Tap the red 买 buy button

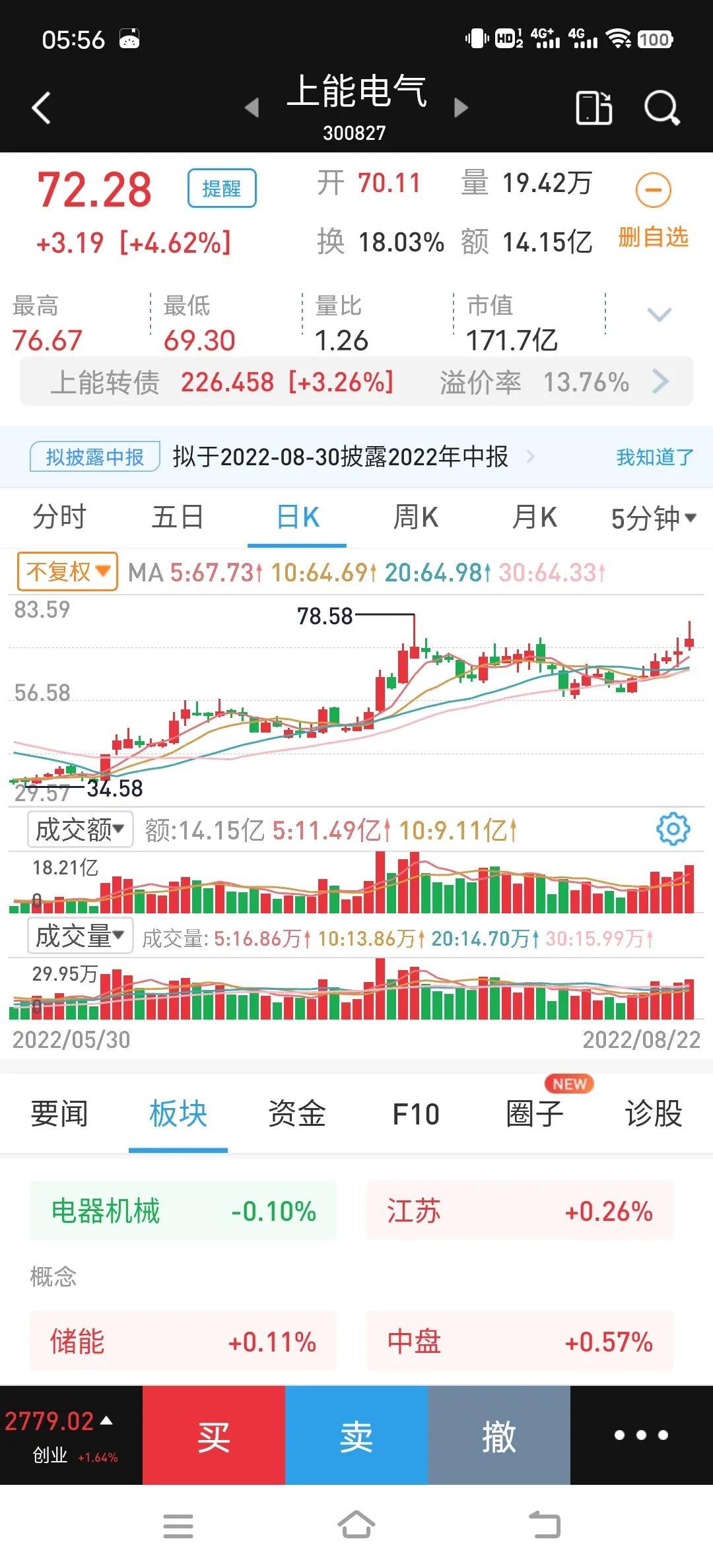(214, 1435)
